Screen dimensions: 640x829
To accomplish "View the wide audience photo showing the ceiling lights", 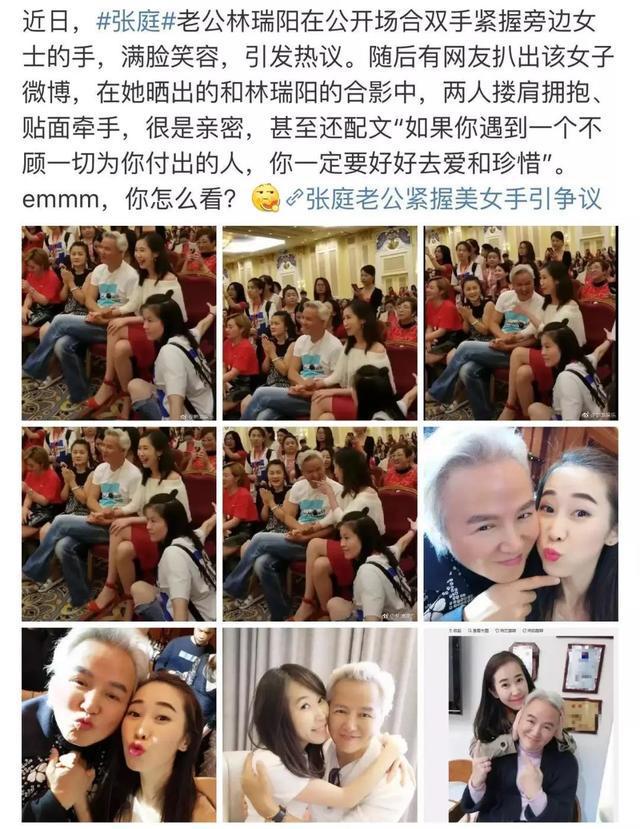I will (319, 322).
